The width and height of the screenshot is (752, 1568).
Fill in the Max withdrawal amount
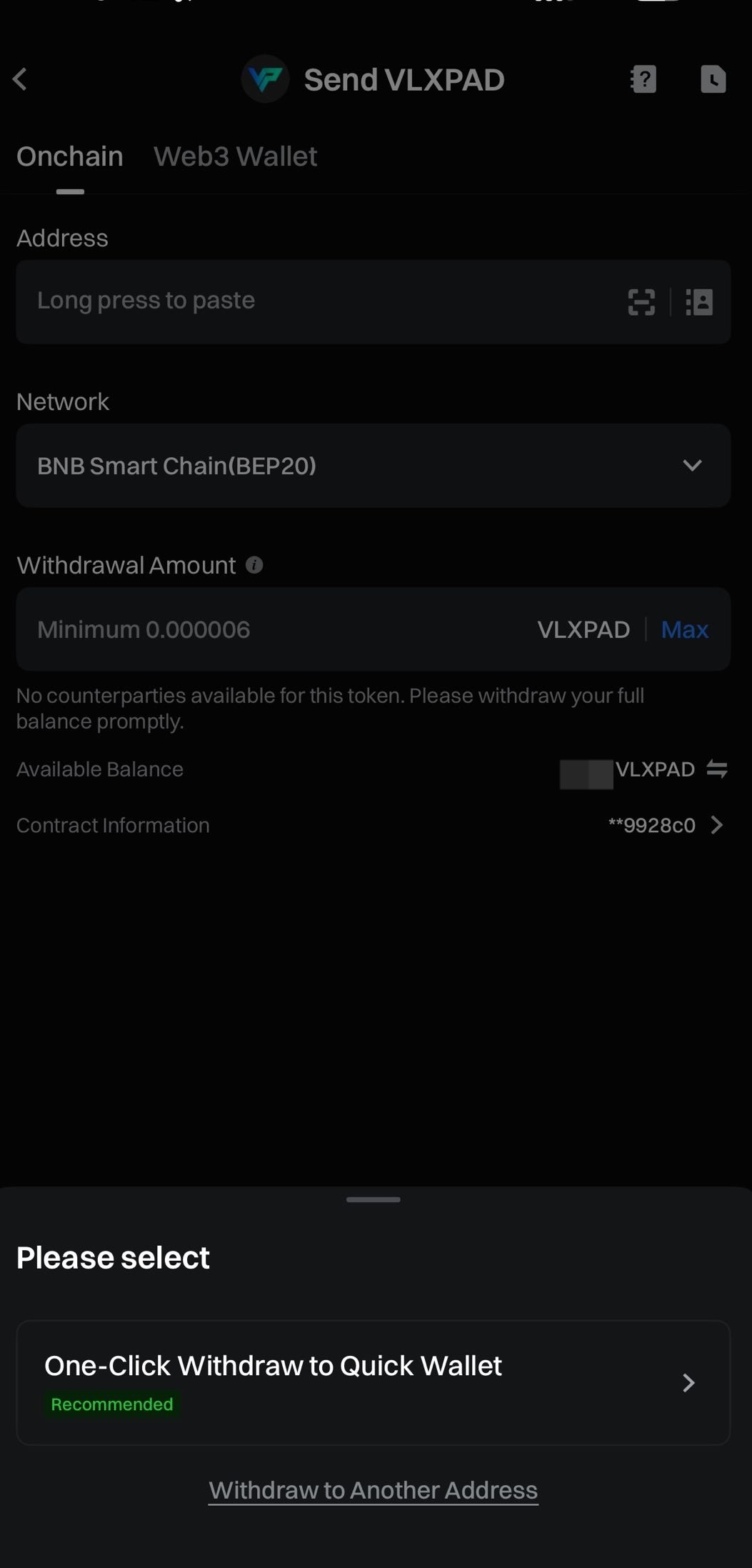[x=684, y=629]
